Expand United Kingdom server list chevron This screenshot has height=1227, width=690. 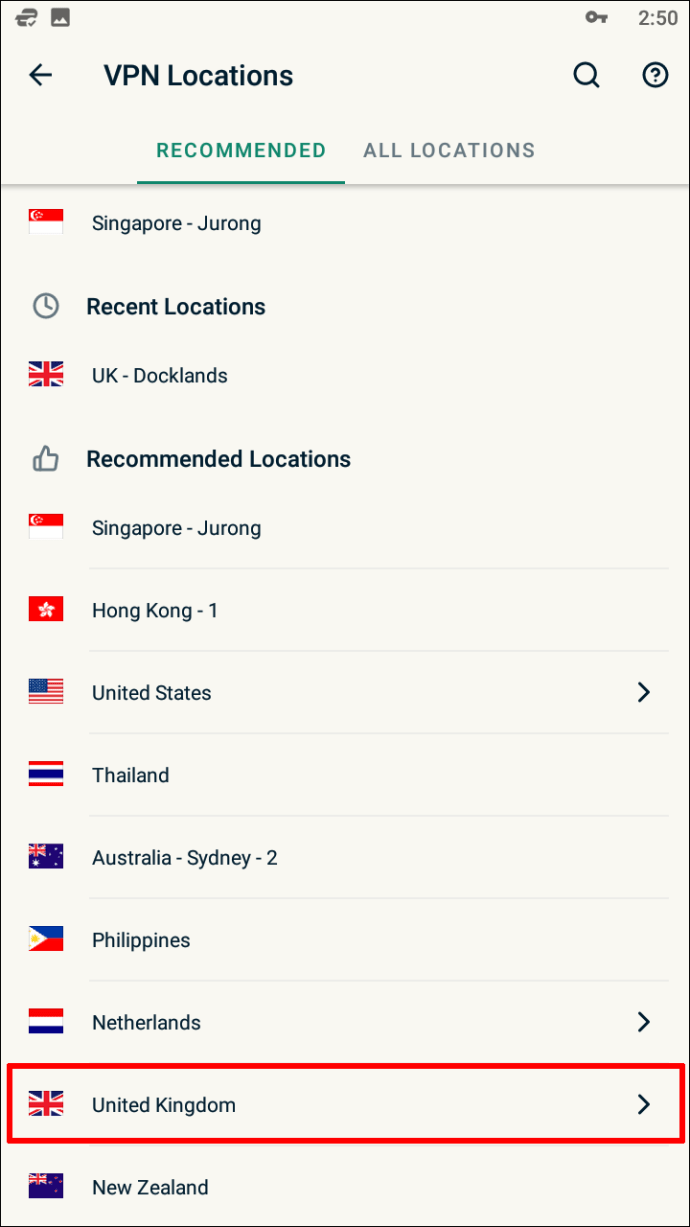(x=644, y=1104)
